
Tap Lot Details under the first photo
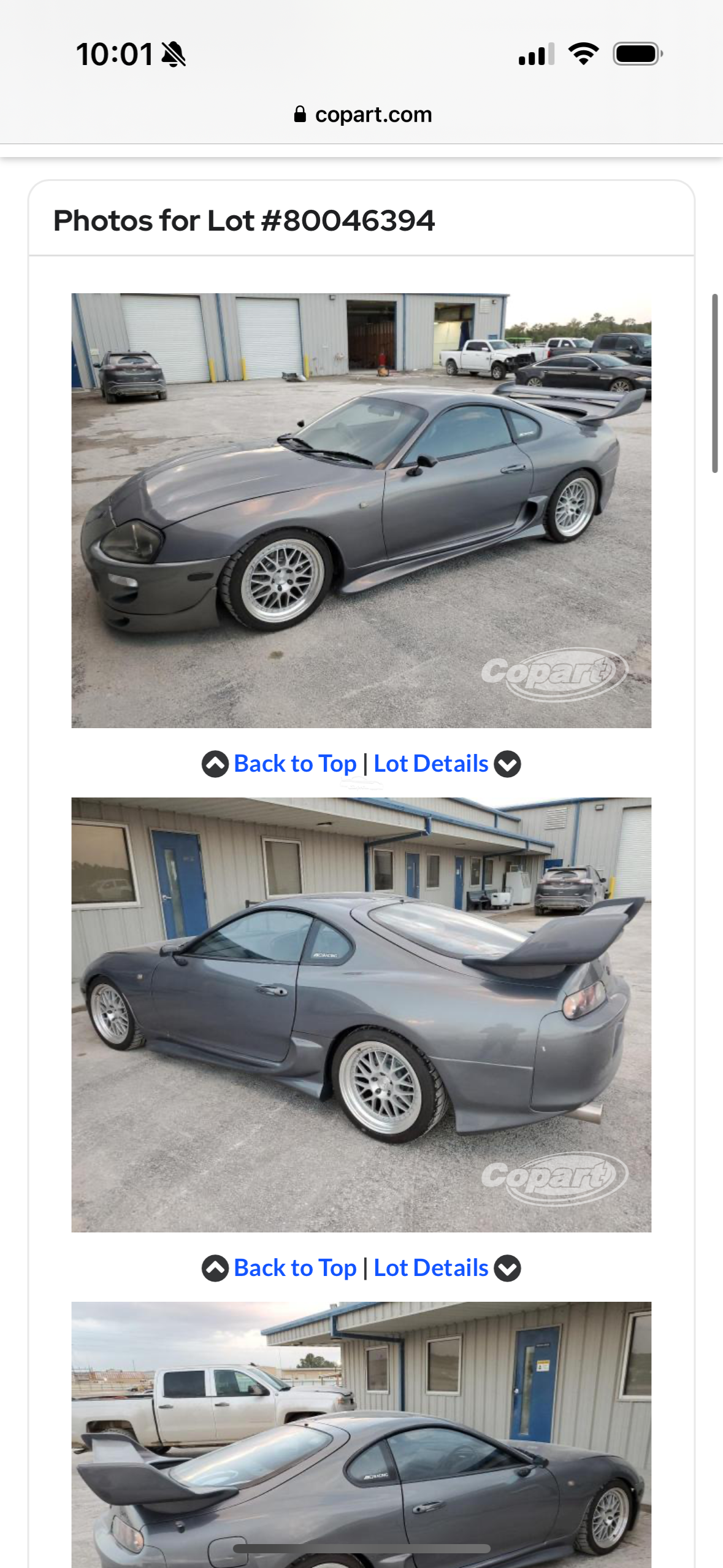pos(431,764)
